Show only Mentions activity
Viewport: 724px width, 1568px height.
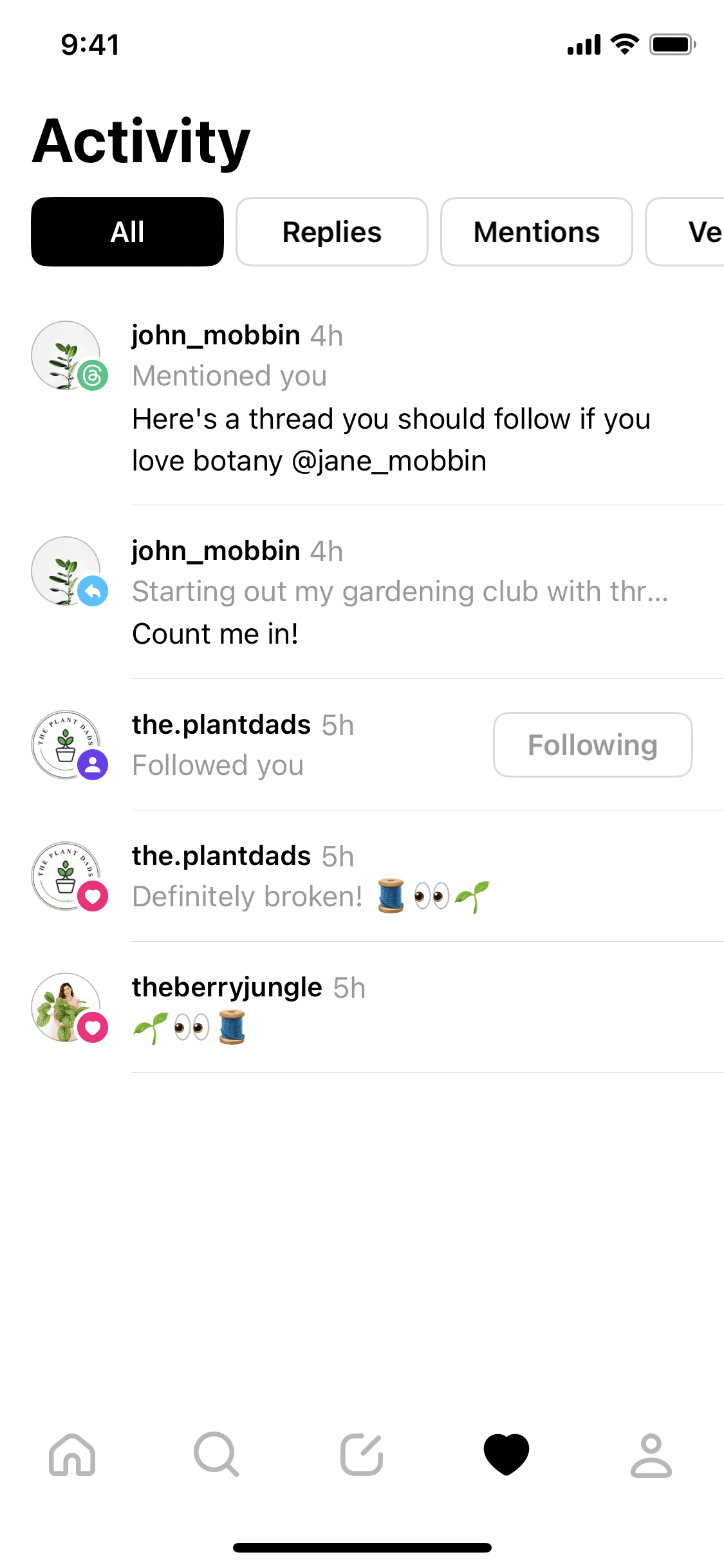point(536,232)
